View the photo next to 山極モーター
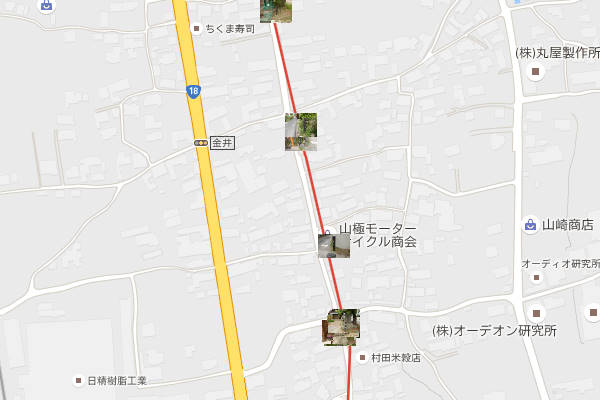This screenshot has width=600, height=400. point(333,245)
